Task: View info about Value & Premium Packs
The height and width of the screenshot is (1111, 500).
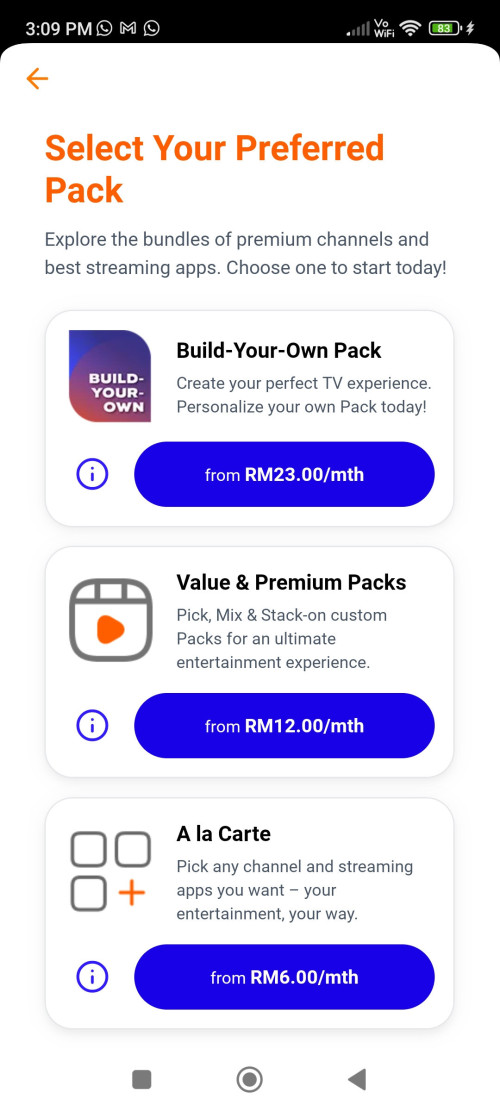Action: coord(92,726)
